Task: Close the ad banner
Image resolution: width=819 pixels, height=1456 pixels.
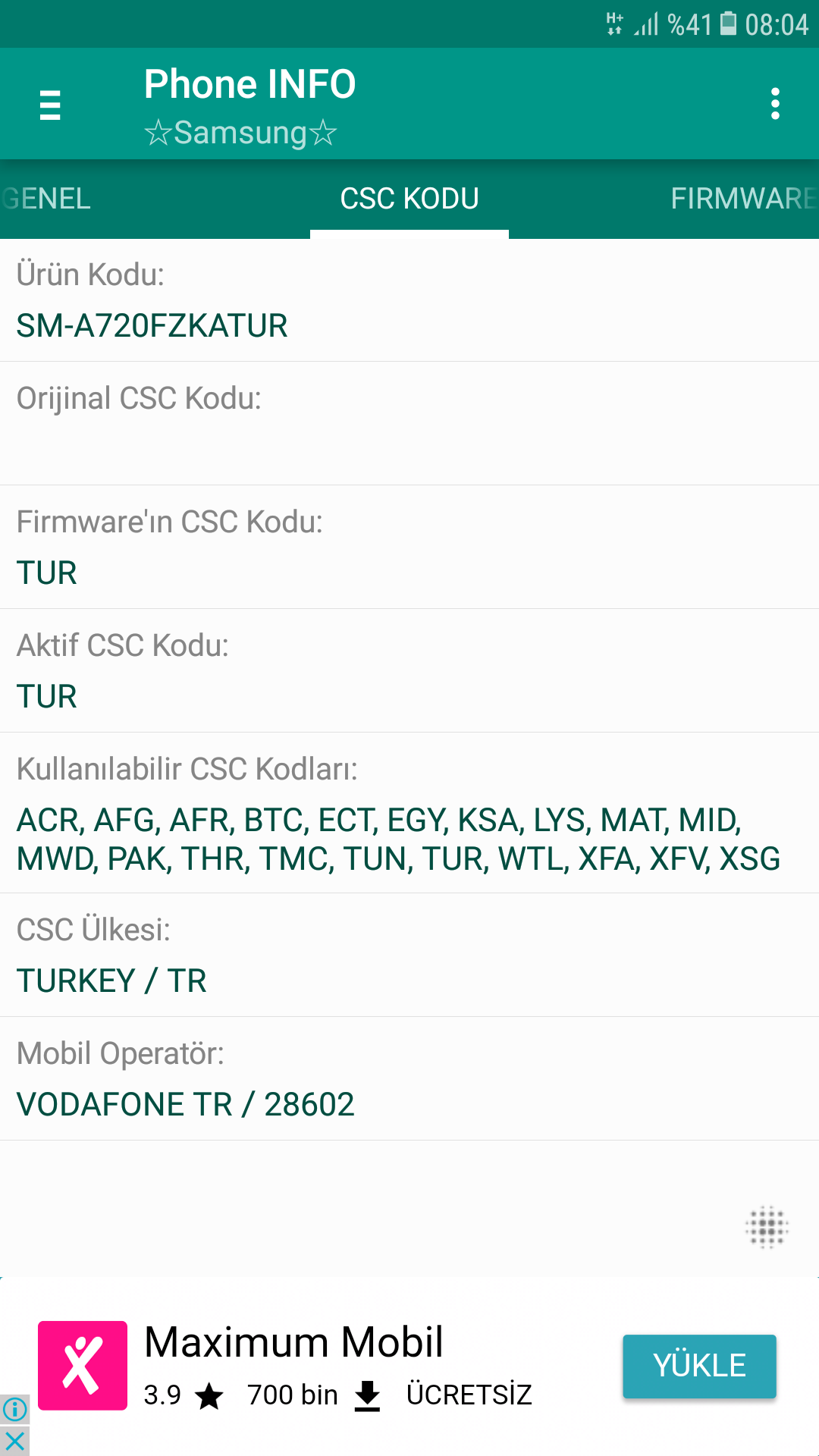Action: [14, 1441]
